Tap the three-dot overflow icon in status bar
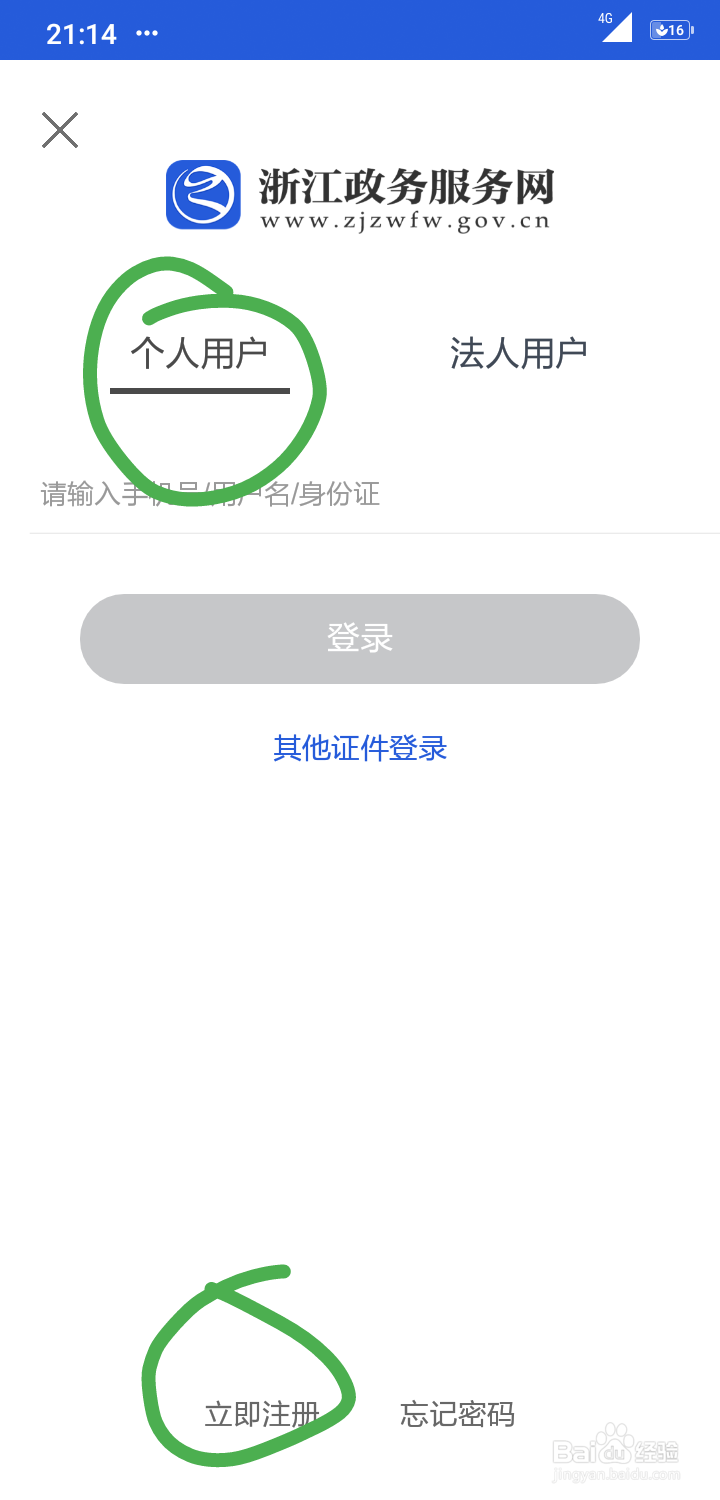720x1500 pixels. (x=146, y=33)
